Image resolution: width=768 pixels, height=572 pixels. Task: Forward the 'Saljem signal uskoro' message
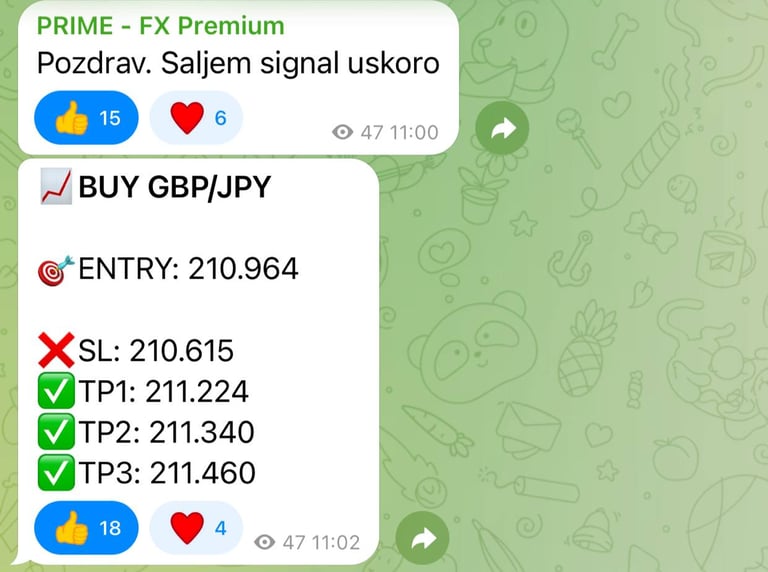click(503, 128)
